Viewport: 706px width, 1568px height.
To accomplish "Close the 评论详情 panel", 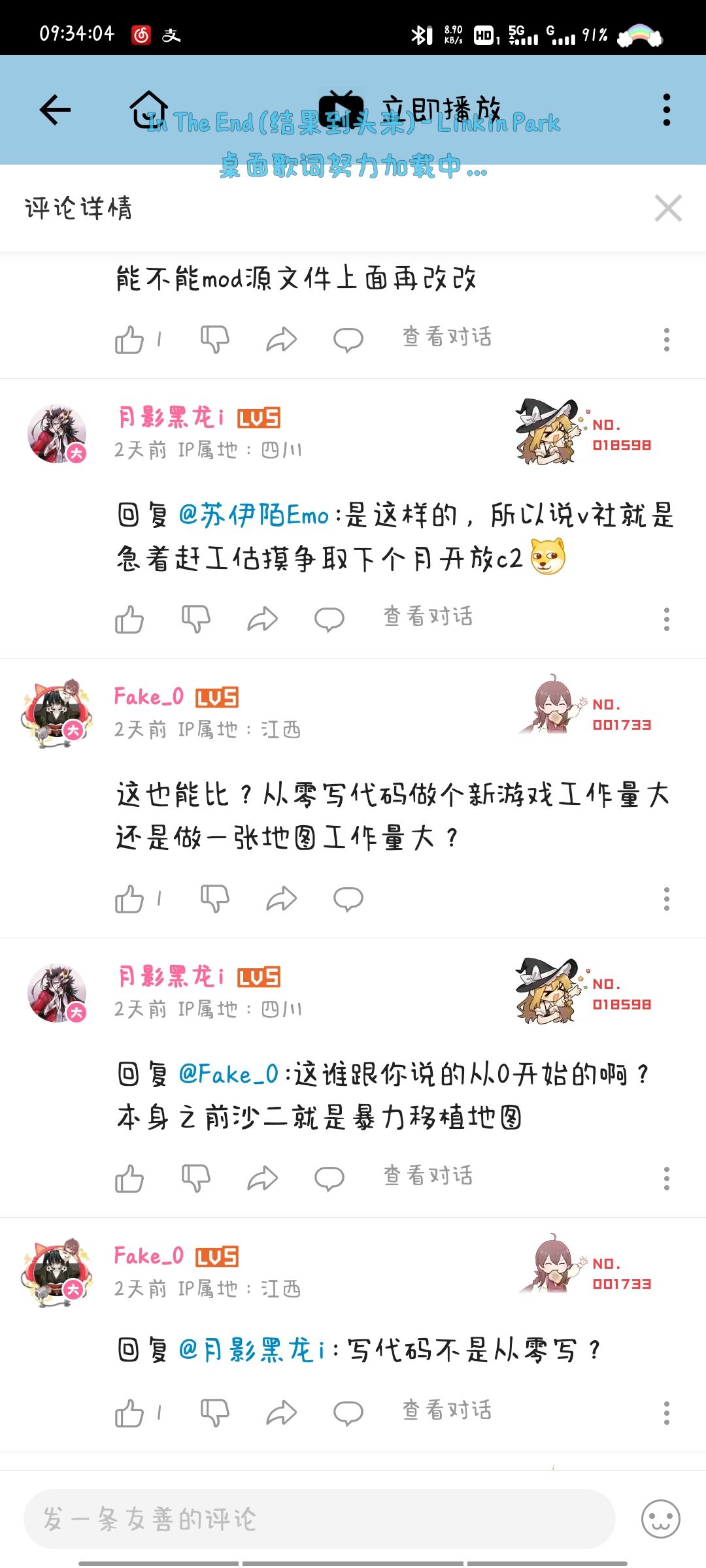I will 667,208.
